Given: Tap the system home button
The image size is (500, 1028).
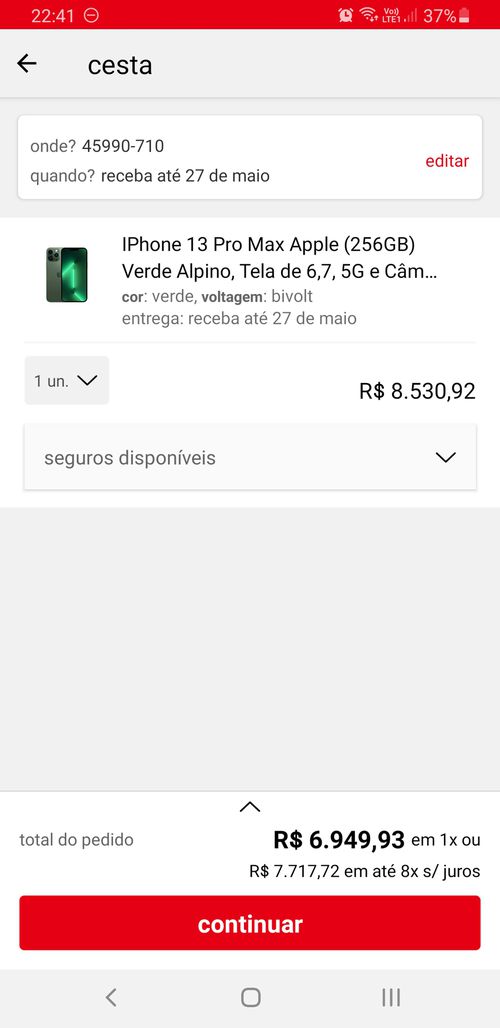Looking at the screenshot, I should 250,997.
